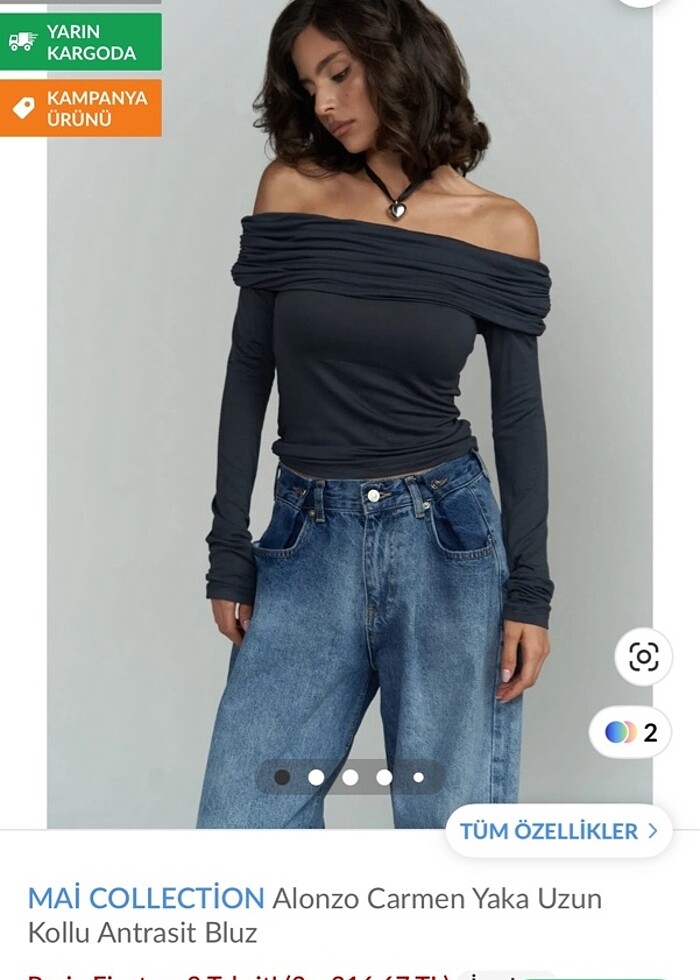Image resolution: width=700 pixels, height=980 pixels.
Task: Open the MAİ COLLECTİON brand page
Action: pos(146,898)
